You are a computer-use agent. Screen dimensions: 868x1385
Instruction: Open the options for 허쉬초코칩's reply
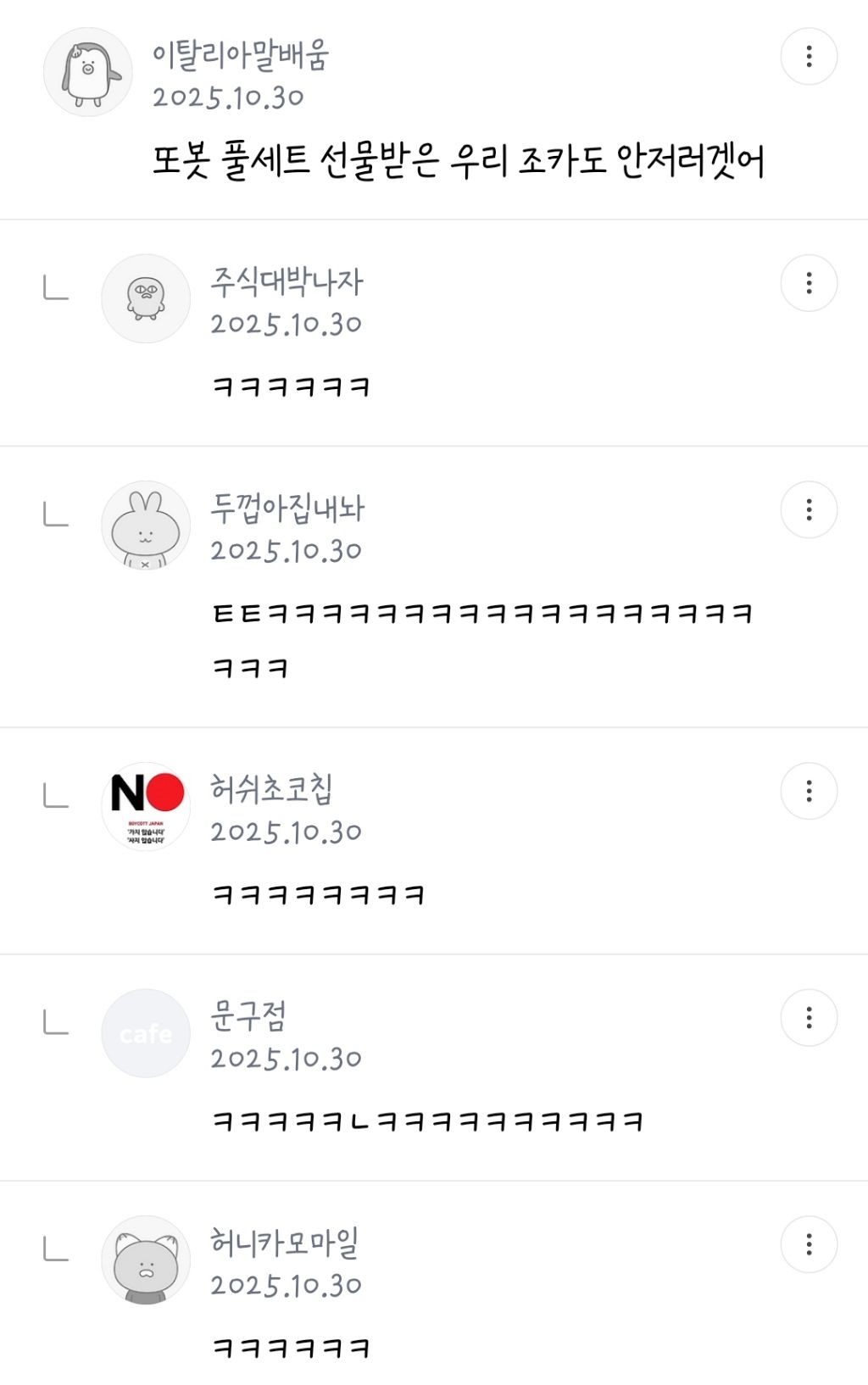point(809,791)
